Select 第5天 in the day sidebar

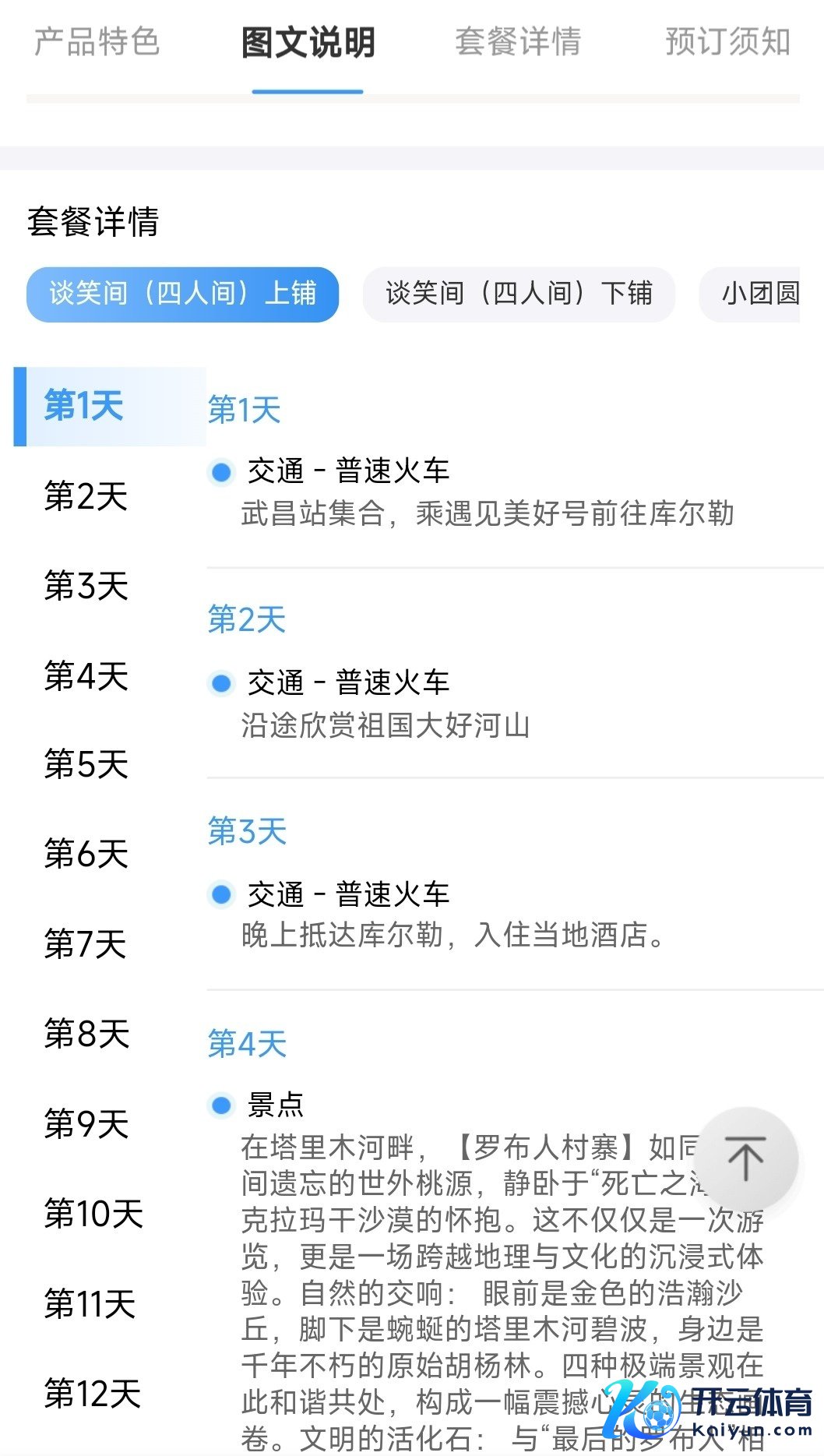click(x=86, y=764)
